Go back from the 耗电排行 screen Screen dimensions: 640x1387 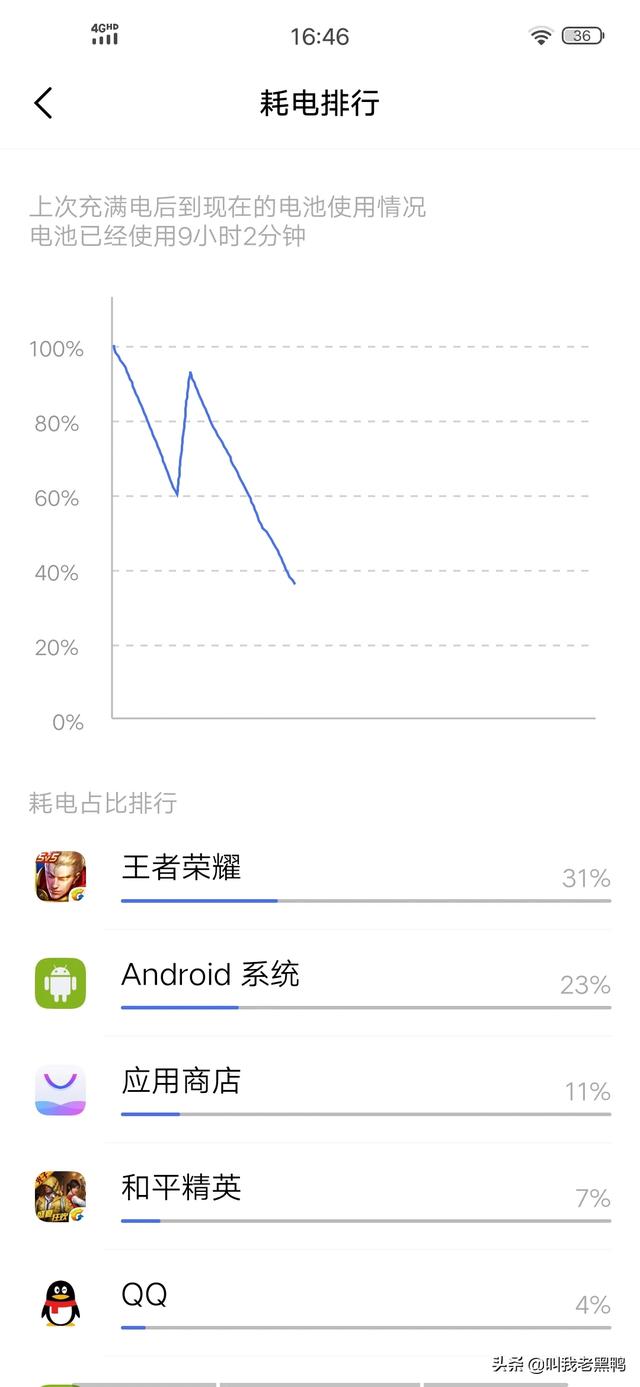(43, 103)
